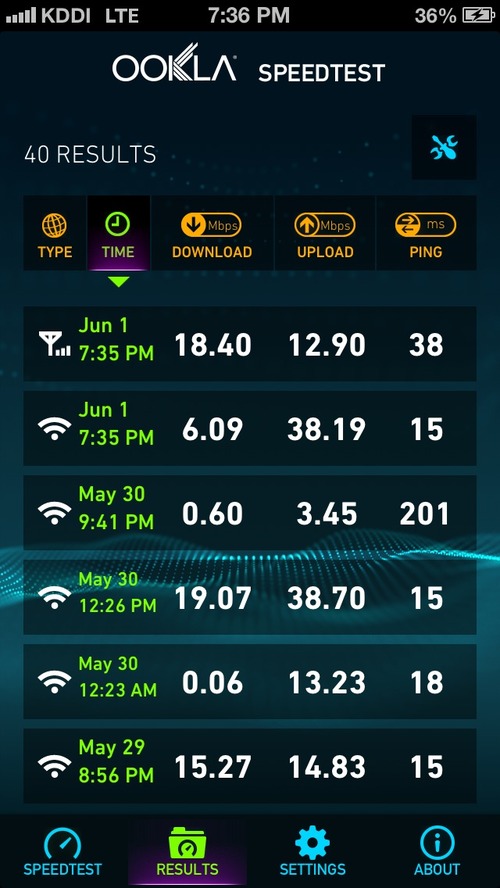The image size is (500, 888).
Task: Open the tools wrench icon
Action: pyautogui.click(x=443, y=147)
